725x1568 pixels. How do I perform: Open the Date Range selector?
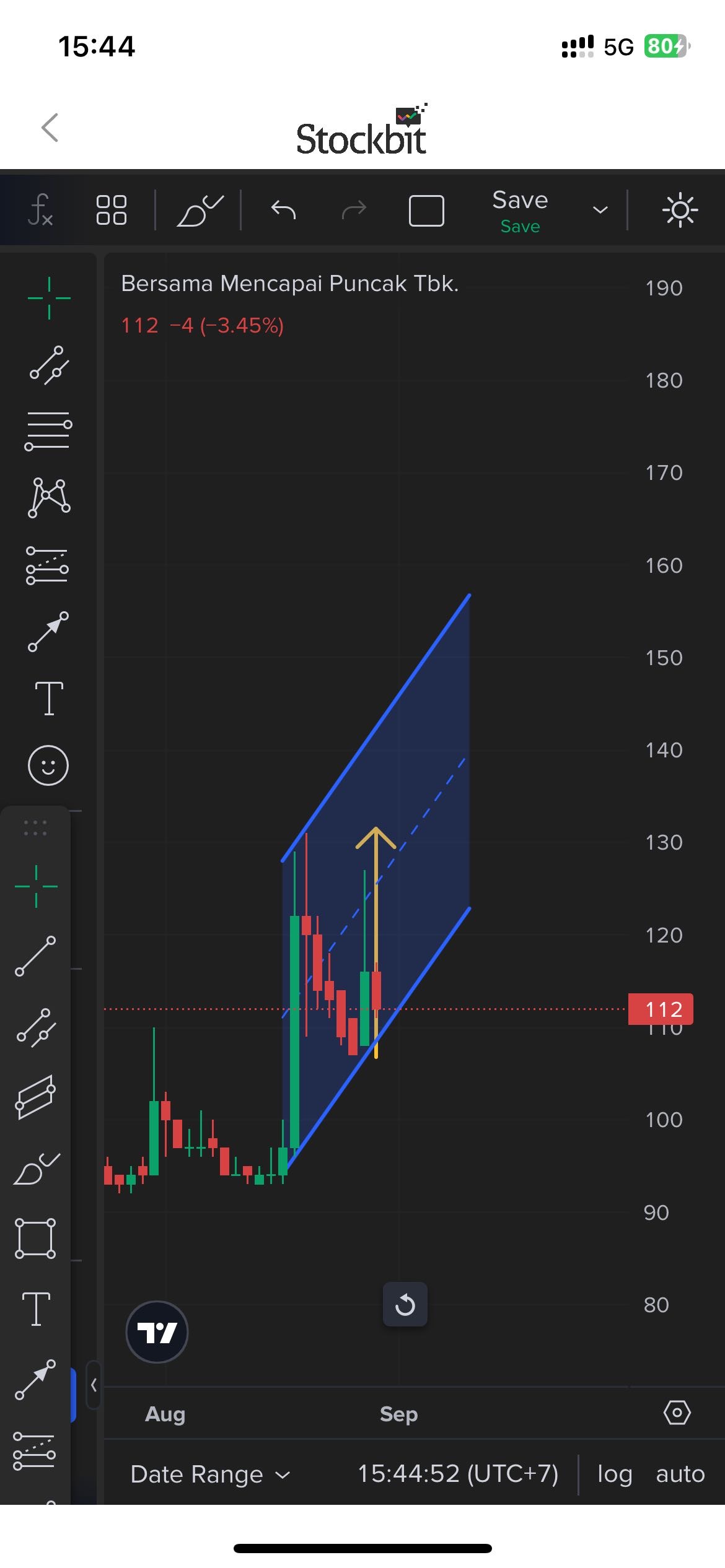click(x=209, y=1474)
